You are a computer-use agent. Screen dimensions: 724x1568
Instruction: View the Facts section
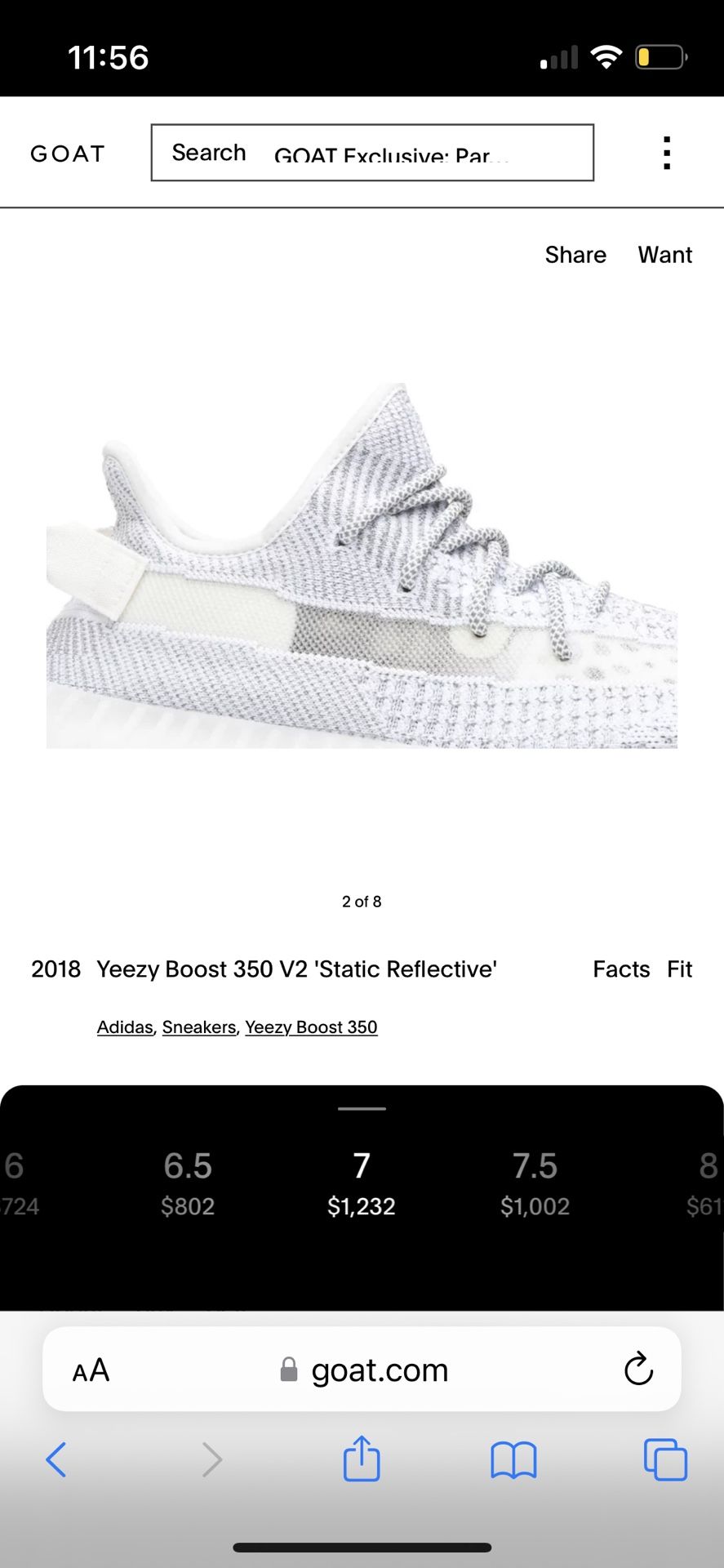point(621,969)
